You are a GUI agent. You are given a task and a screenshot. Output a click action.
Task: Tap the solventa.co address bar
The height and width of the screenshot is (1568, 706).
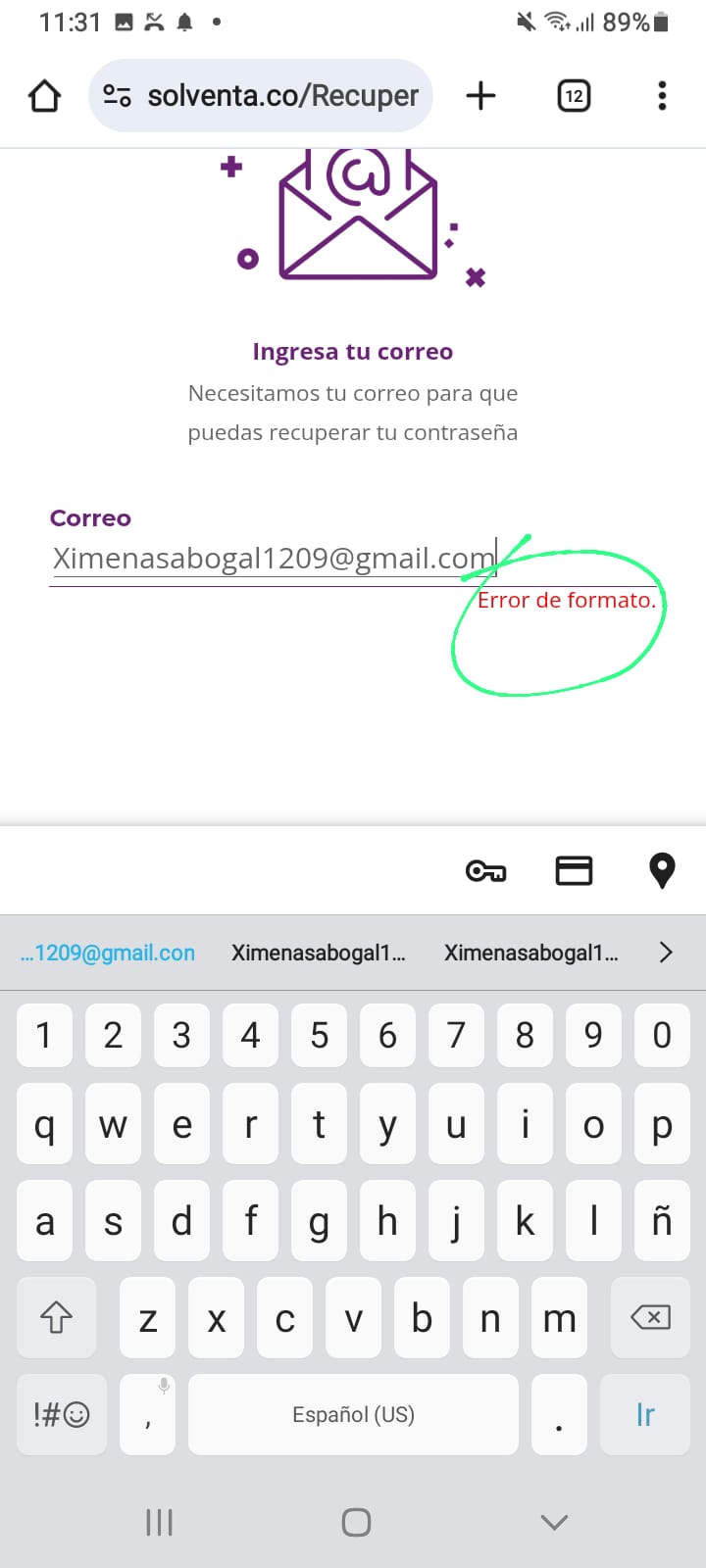click(x=261, y=96)
